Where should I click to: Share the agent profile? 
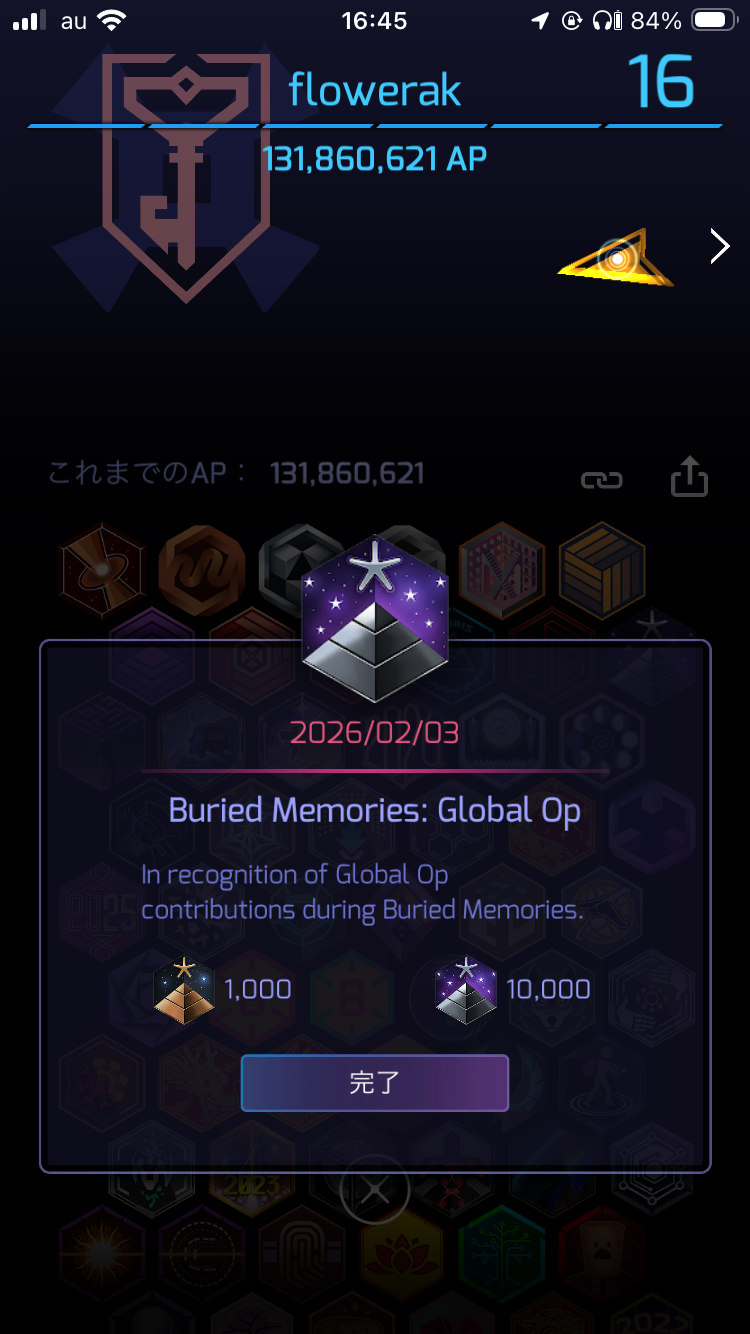(688, 477)
